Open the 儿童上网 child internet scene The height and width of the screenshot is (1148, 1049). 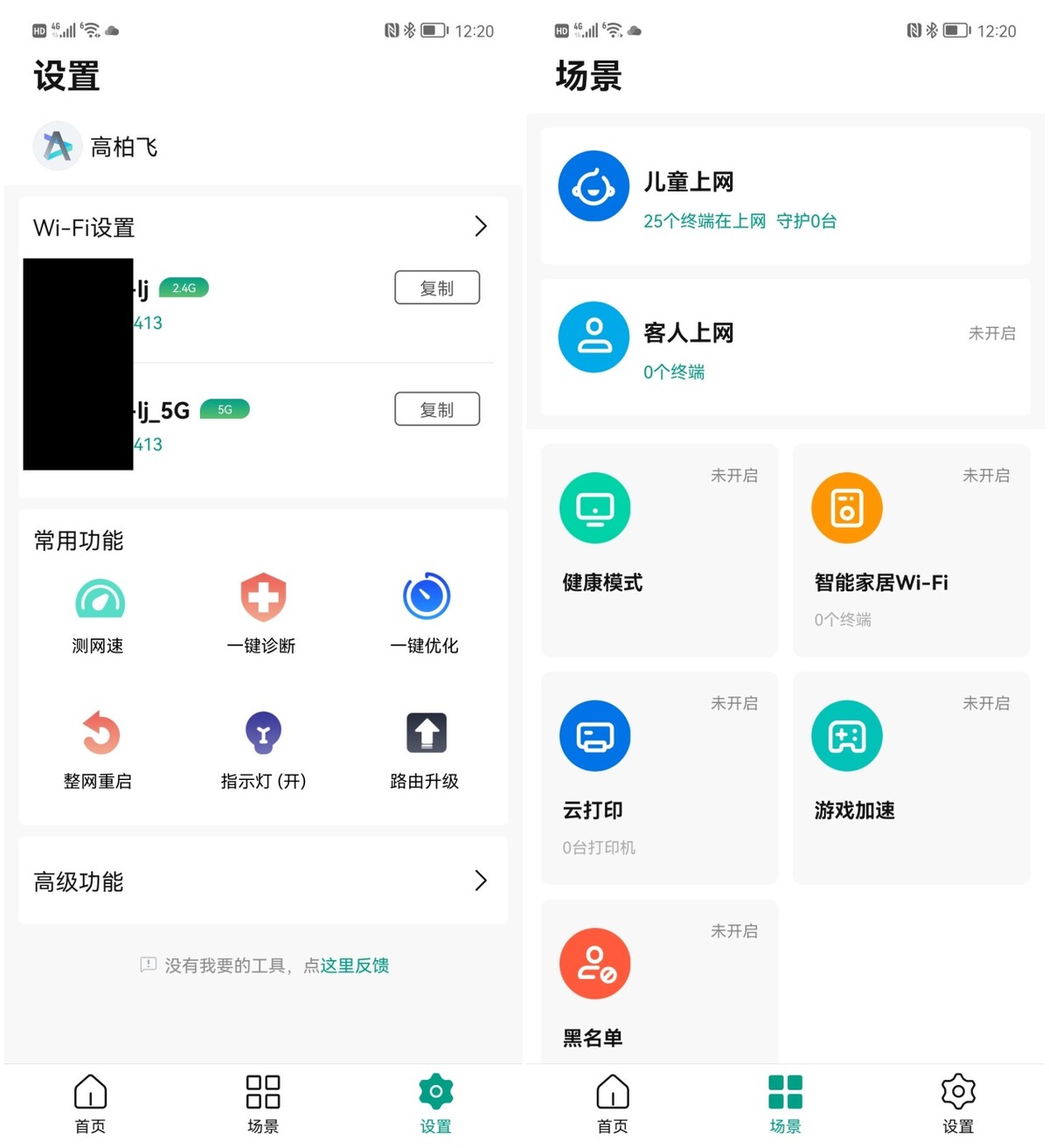(784, 194)
